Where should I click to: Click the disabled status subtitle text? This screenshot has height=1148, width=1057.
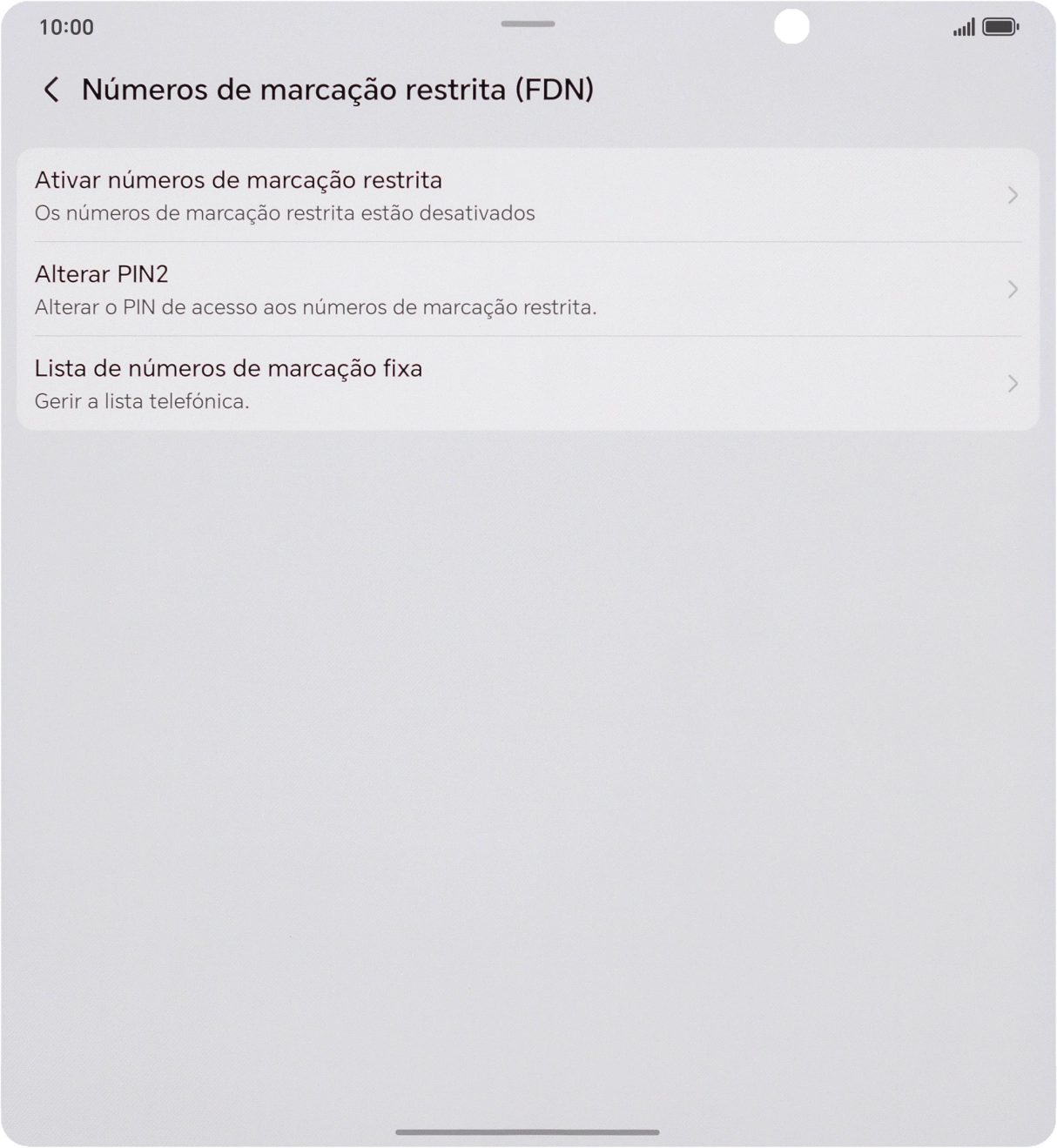coord(285,213)
